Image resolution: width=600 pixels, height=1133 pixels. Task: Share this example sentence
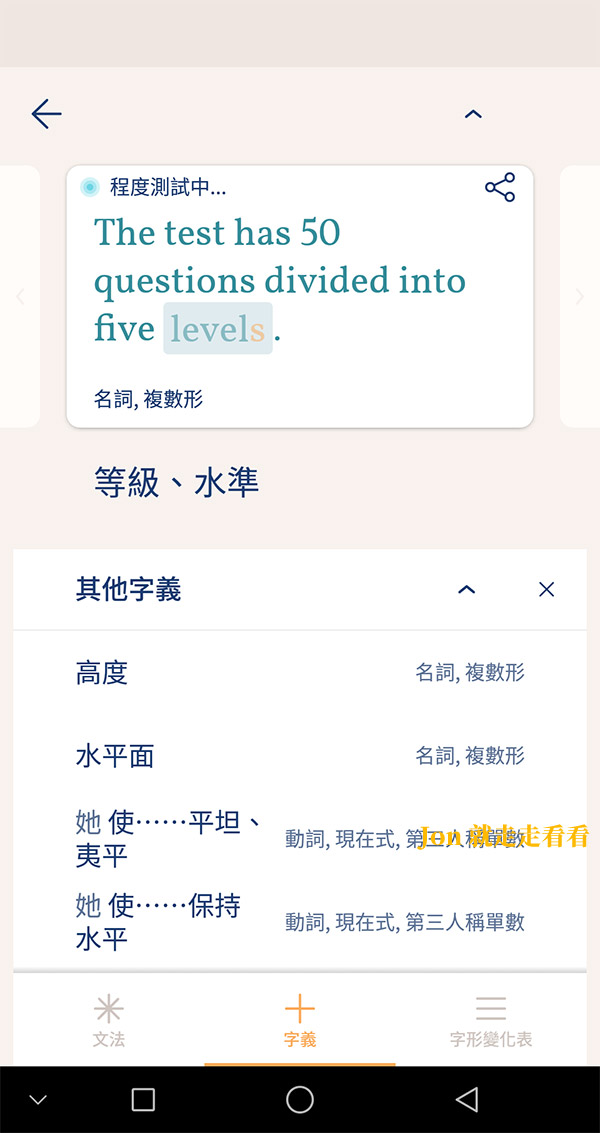click(500, 187)
